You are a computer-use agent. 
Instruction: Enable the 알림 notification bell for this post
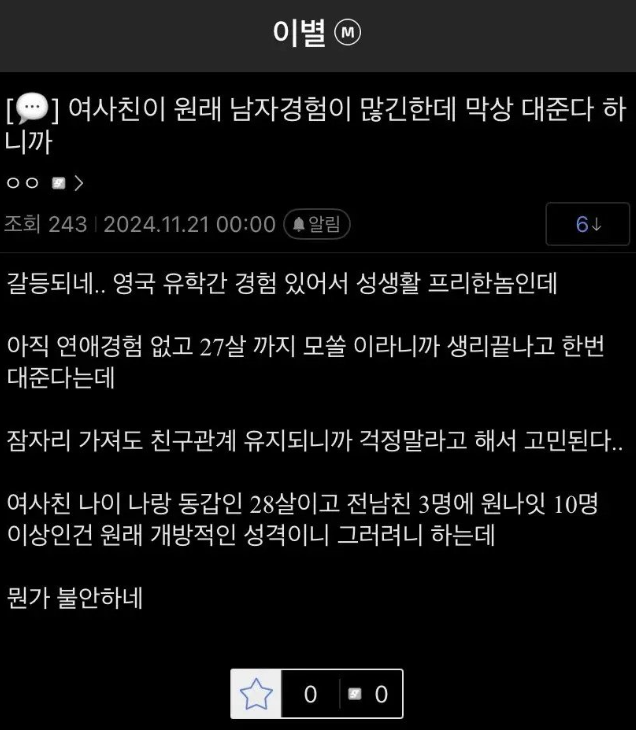[x=317, y=224]
